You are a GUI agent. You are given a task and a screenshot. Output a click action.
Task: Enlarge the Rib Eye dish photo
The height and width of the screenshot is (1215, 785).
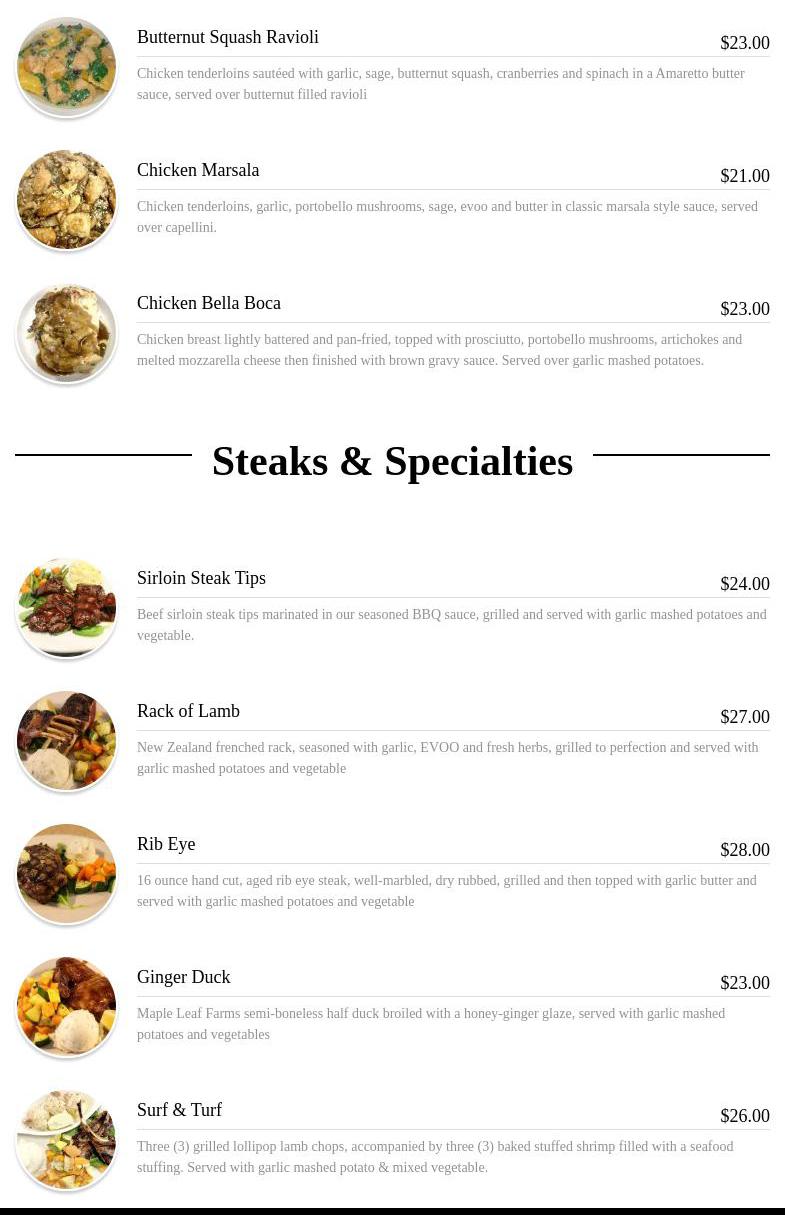[66, 874]
